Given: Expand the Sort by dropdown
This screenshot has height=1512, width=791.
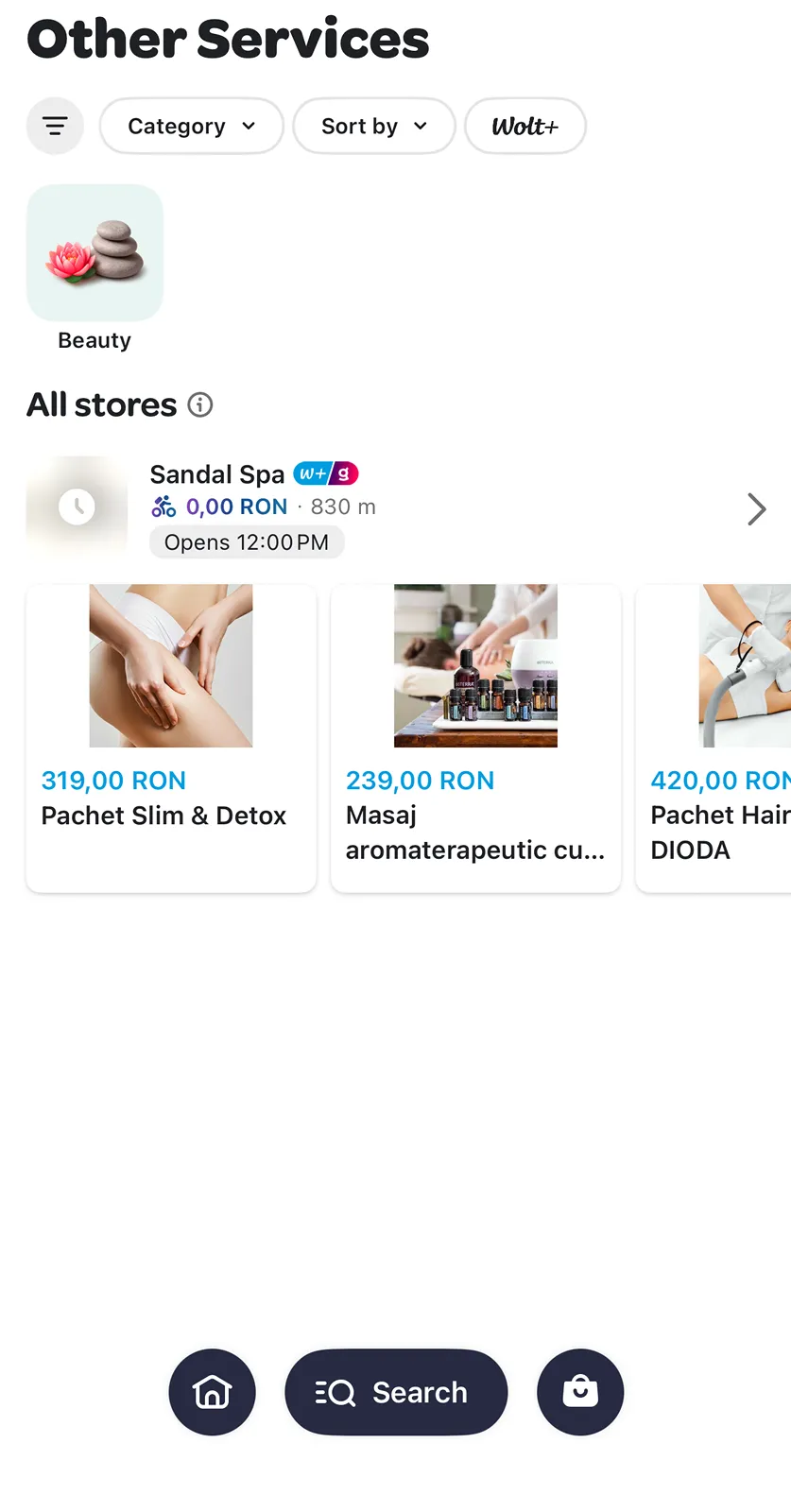Looking at the screenshot, I should pyautogui.click(x=374, y=126).
